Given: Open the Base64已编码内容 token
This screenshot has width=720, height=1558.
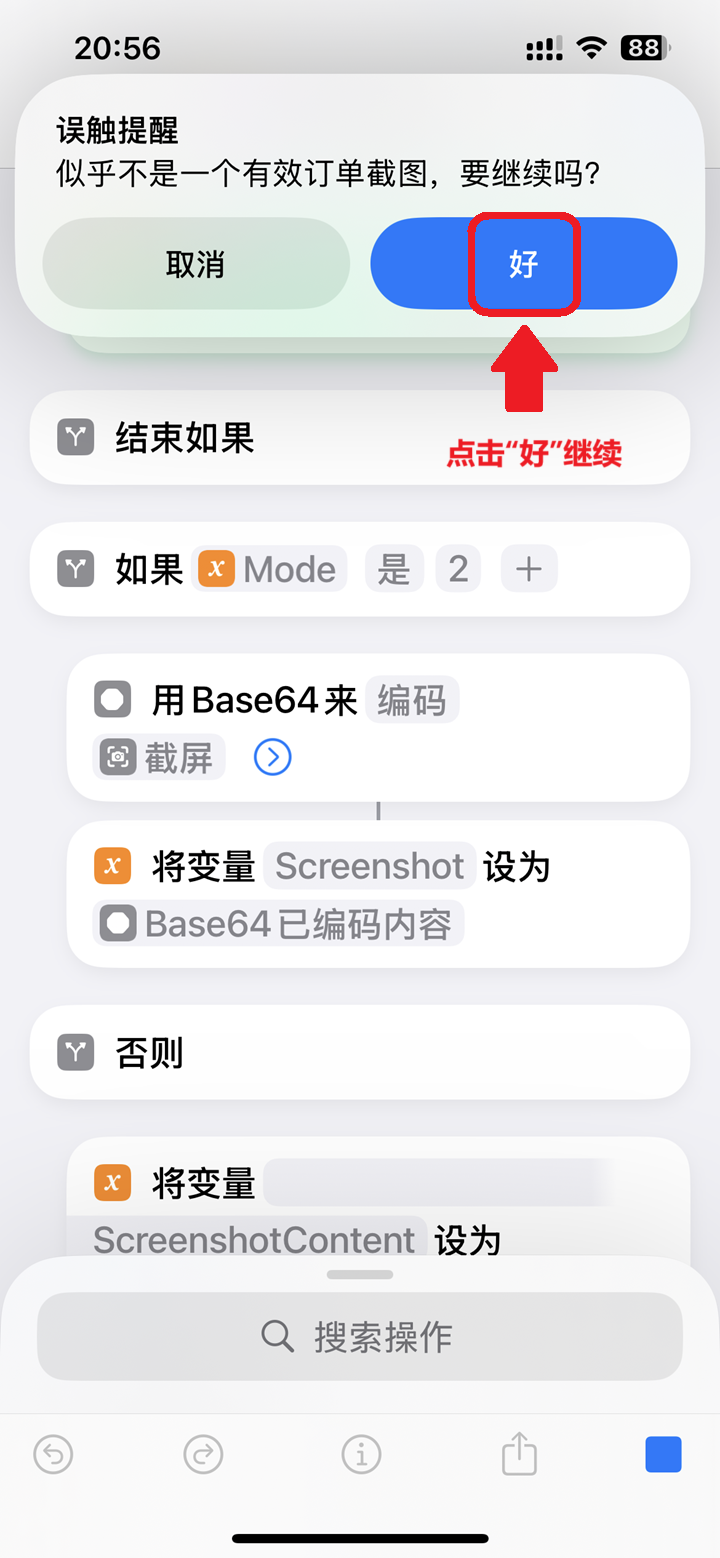Looking at the screenshot, I should pyautogui.click(x=278, y=925).
